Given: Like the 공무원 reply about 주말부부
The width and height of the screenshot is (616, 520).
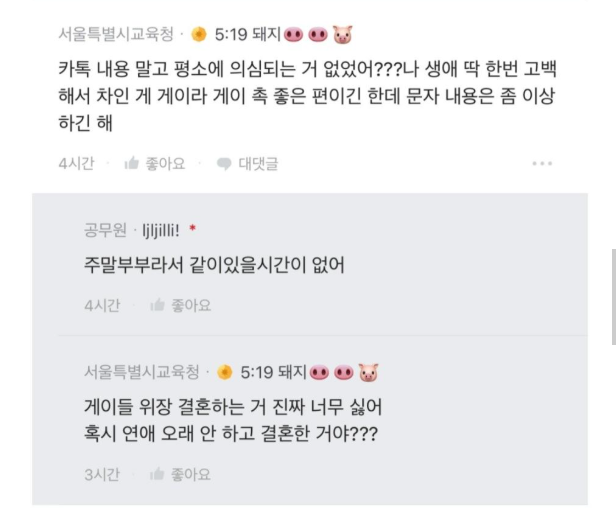Looking at the screenshot, I should coord(180,305).
